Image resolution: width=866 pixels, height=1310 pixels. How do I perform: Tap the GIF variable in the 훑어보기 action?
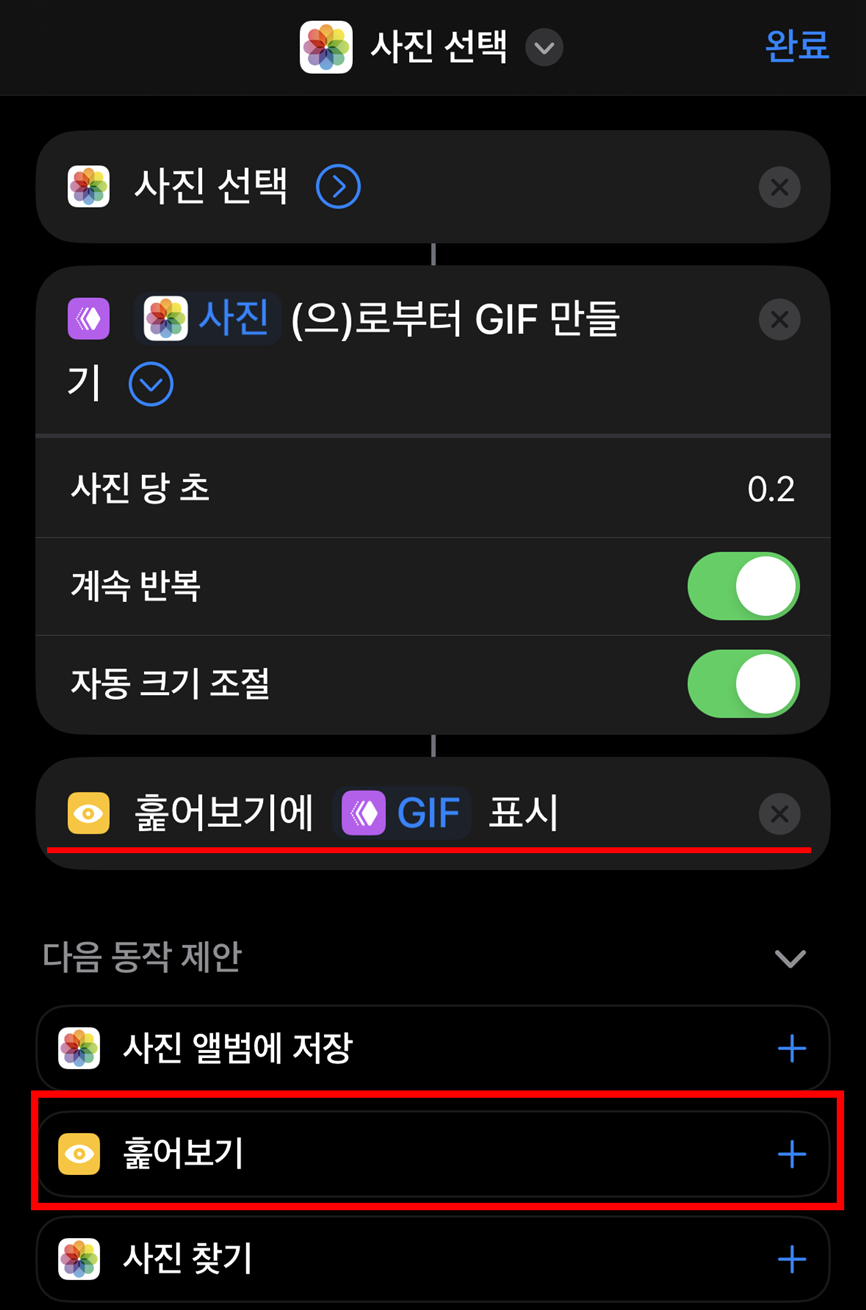(x=403, y=813)
